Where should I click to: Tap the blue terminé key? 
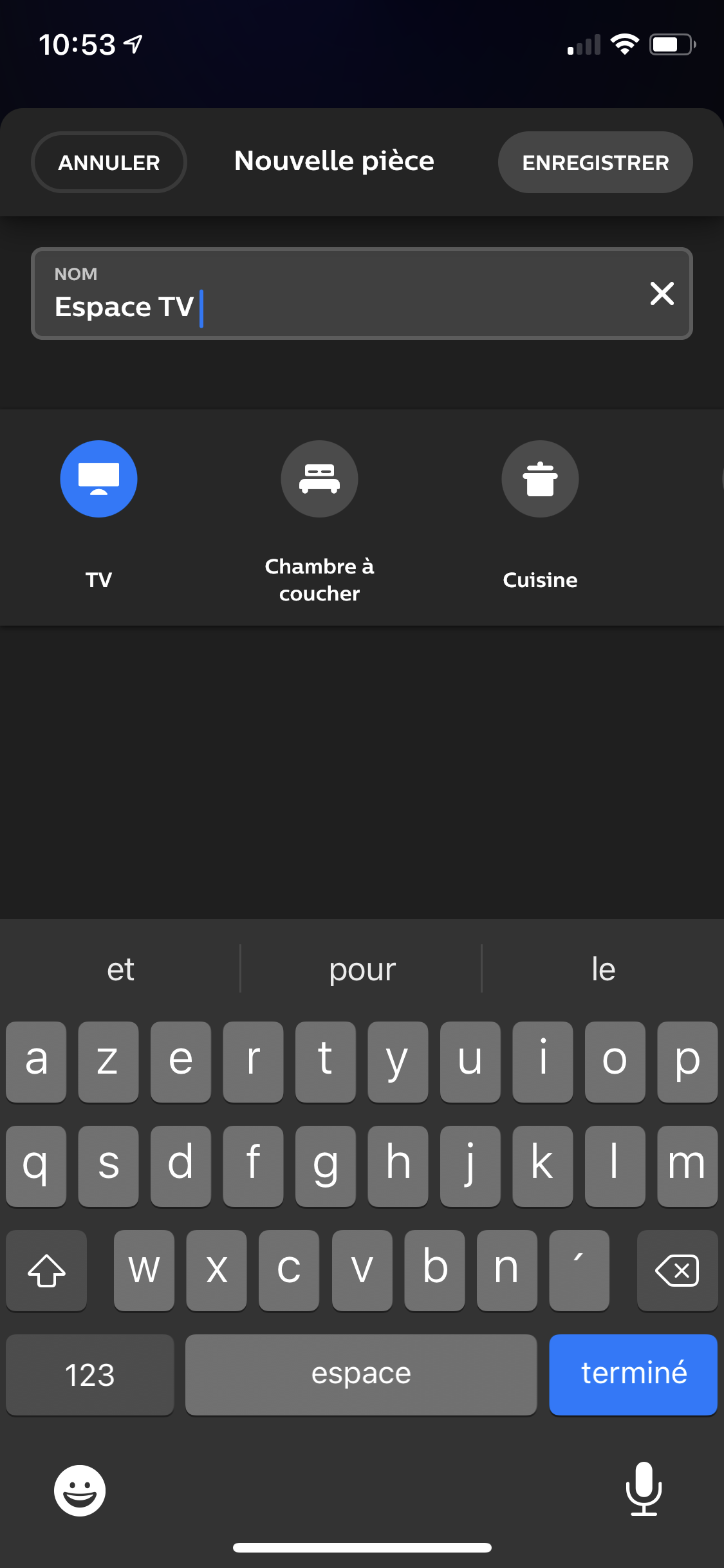coord(633,1374)
